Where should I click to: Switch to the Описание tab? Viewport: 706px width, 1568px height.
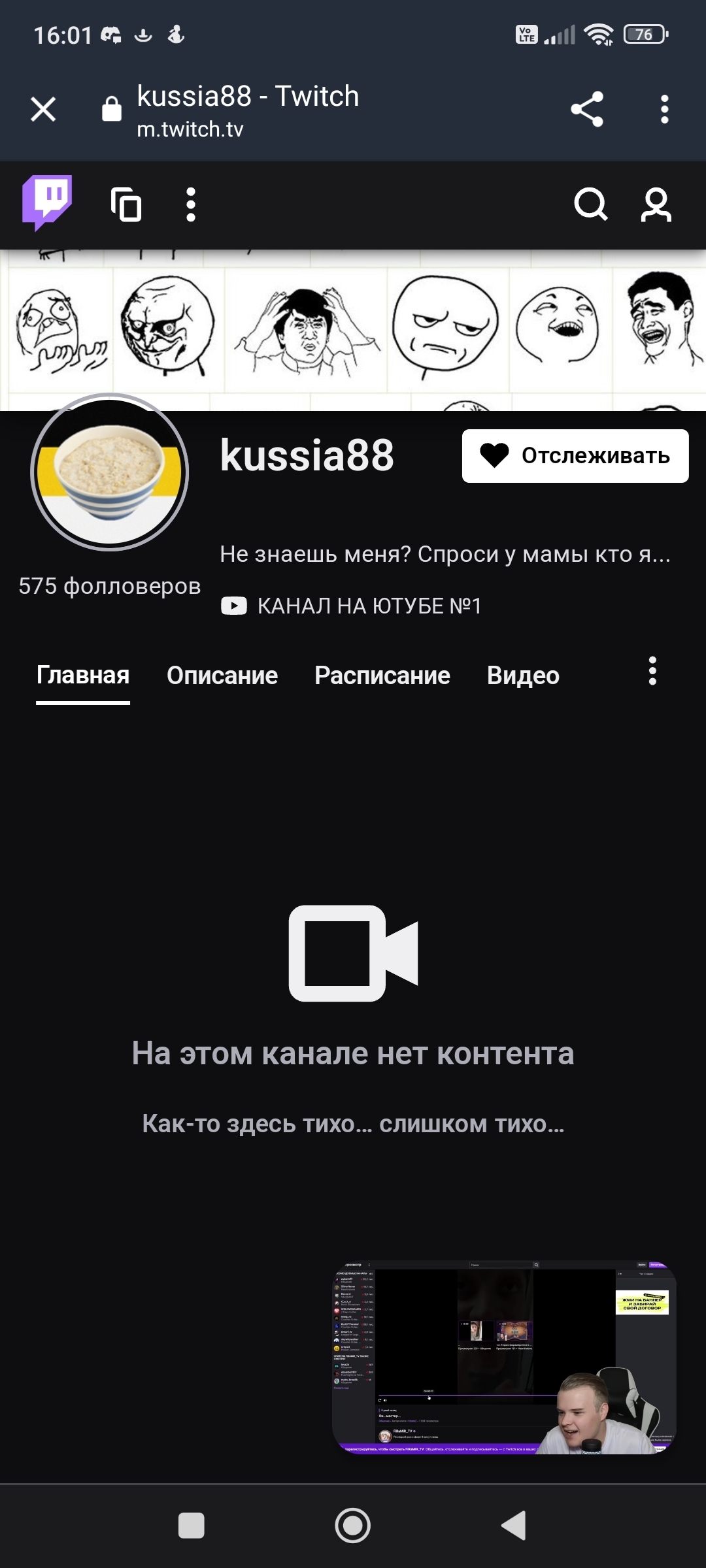tap(222, 676)
